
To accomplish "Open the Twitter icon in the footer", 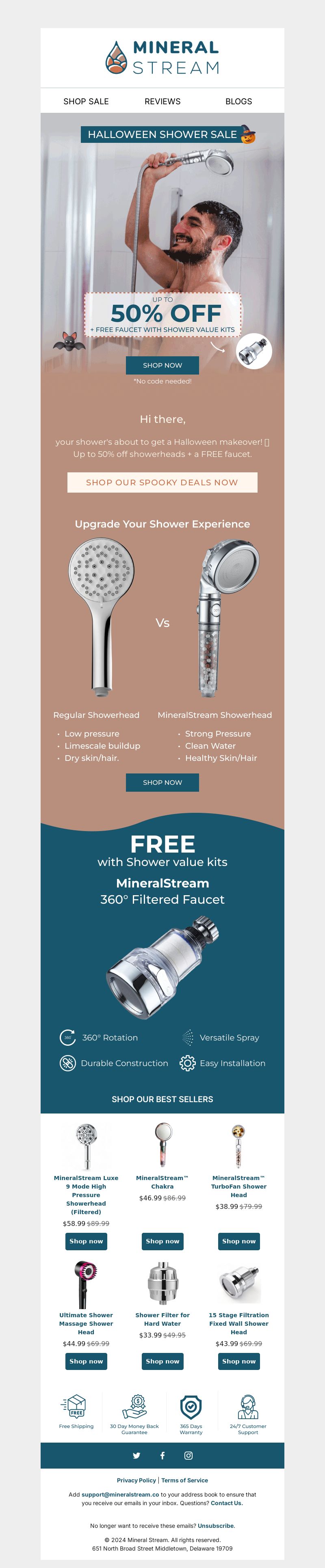I will point(136,1455).
